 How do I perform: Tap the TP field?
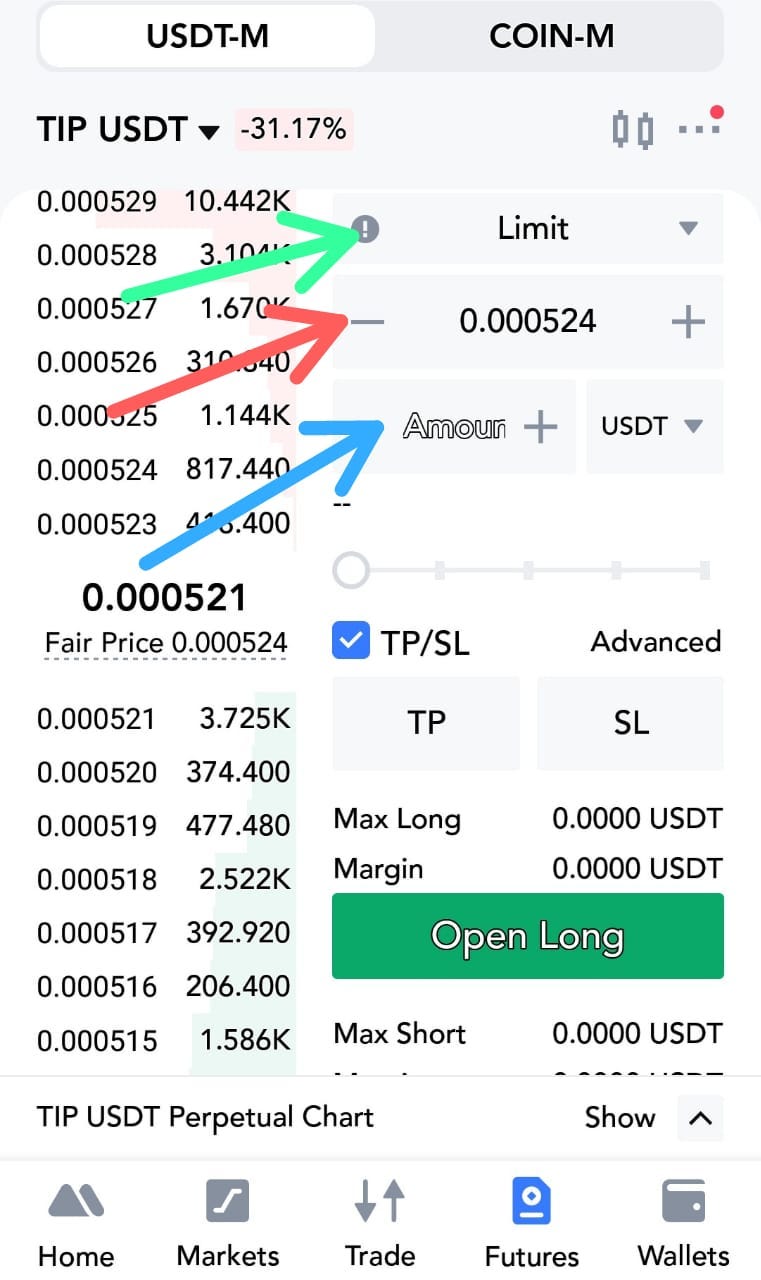click(x=426, y=722)
